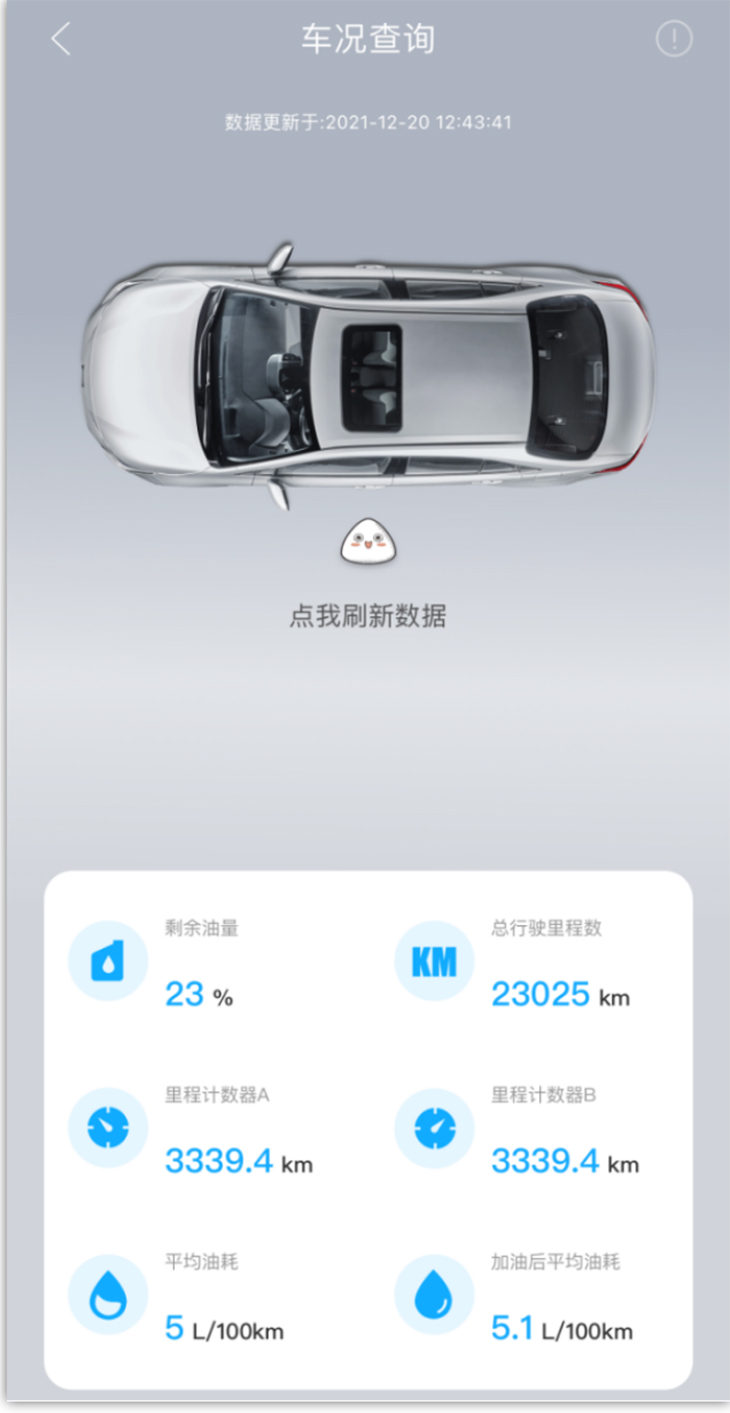Go back from vehicle status page
Screen dimensions: 730x1413
click(x=61, y=40)
